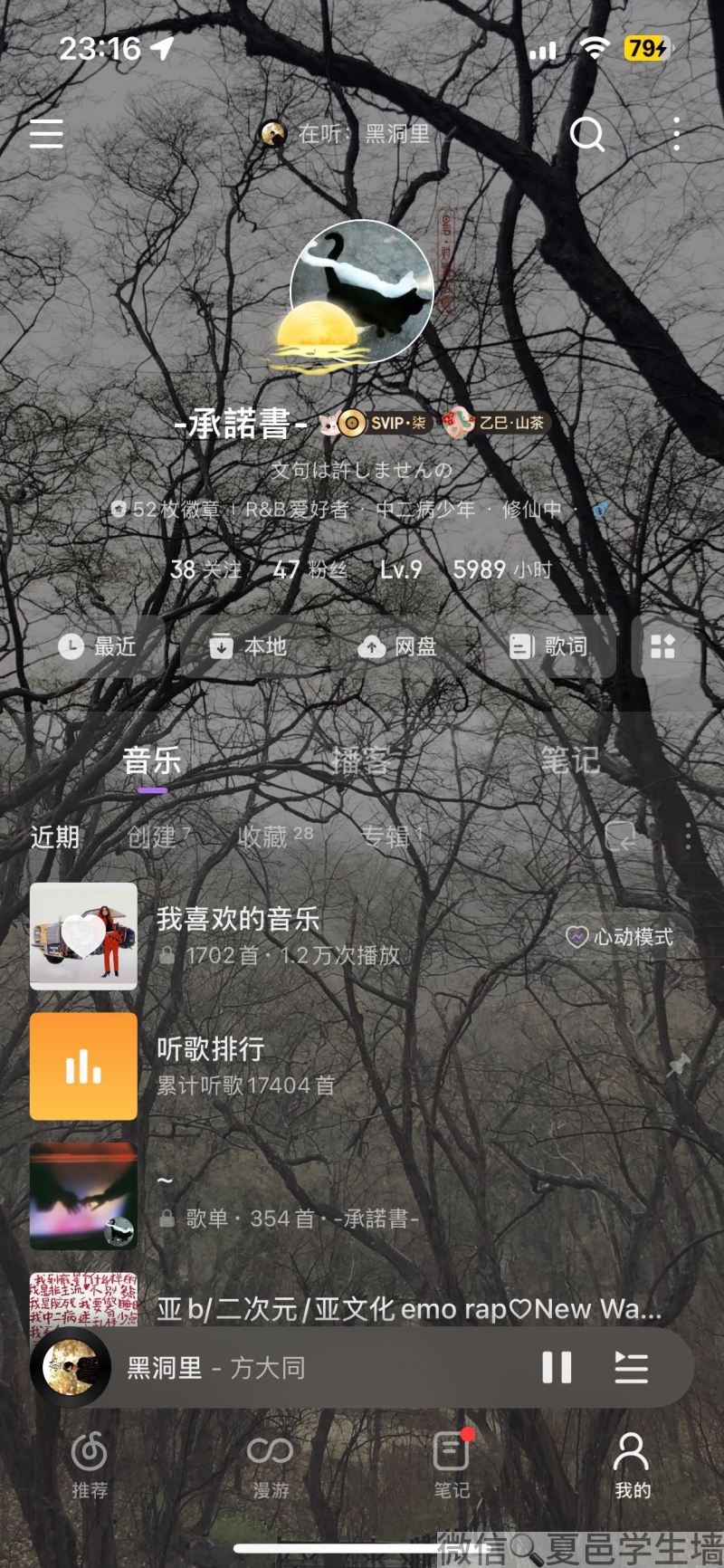Screen dimensions: 724x1568
Task: Open the hamburger drawer menu
Action: (x=46, y=133)
